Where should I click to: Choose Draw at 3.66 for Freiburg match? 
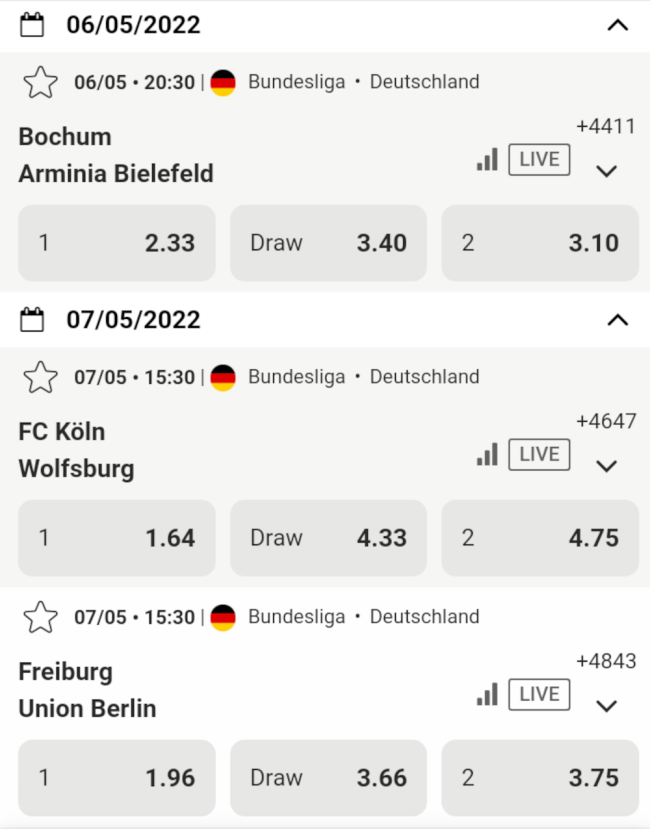328,778
